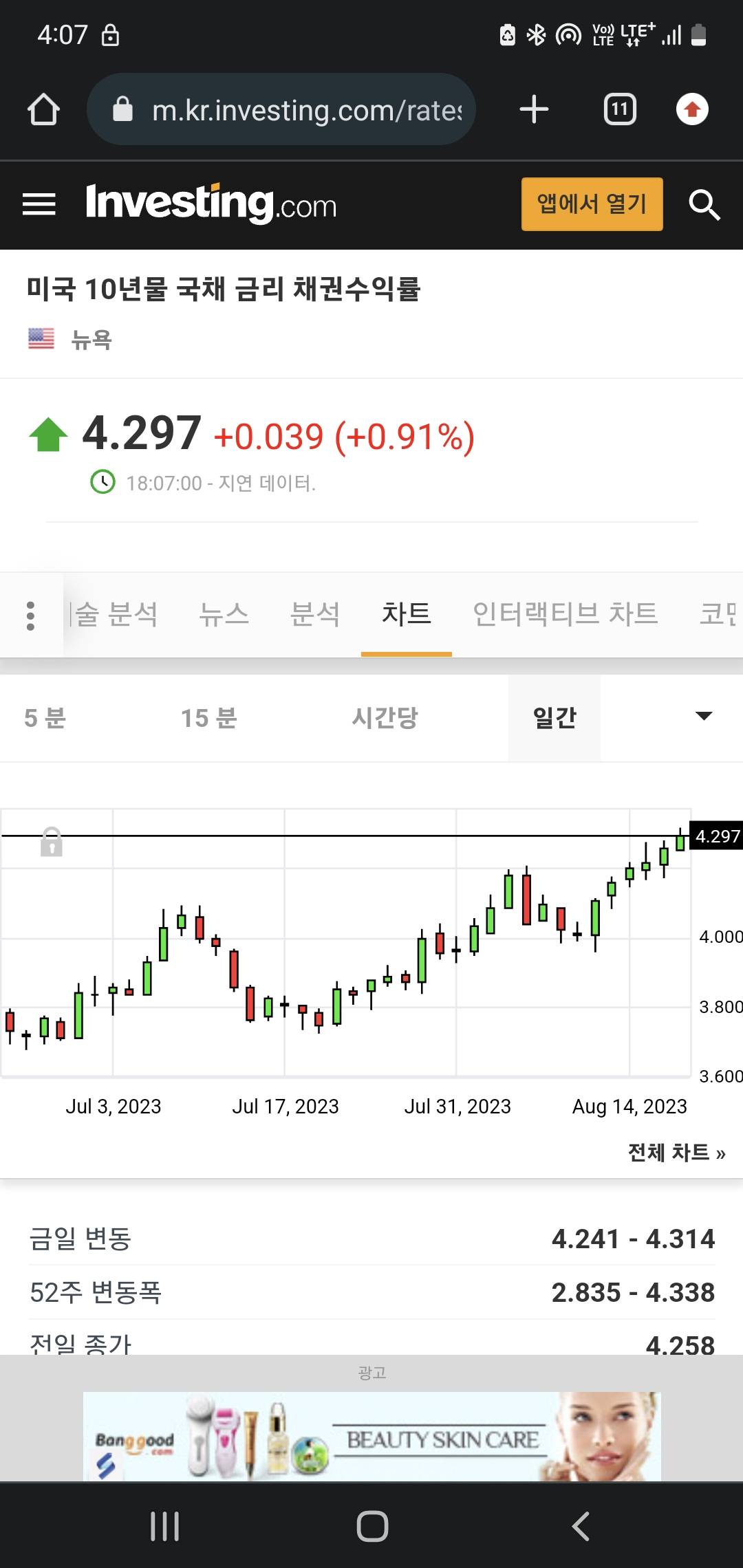The height and width of the screenshot is (1568, 743).
Task: Open the three-dot section menu
Action: (30, 616)
